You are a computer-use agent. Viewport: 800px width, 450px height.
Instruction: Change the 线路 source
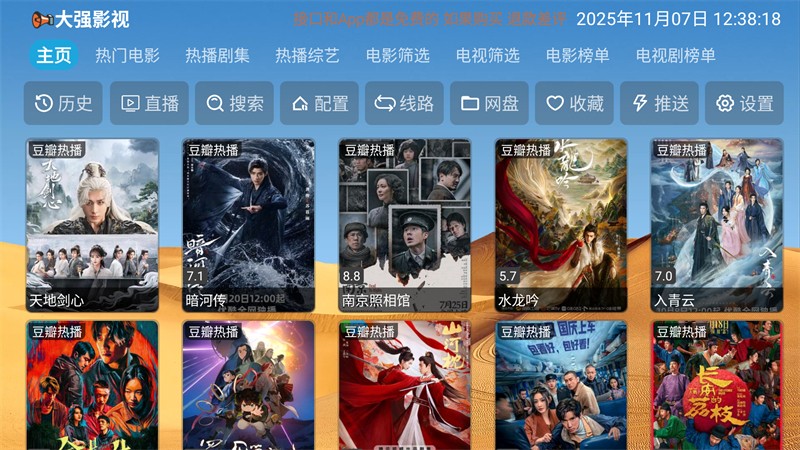point(405,103)
